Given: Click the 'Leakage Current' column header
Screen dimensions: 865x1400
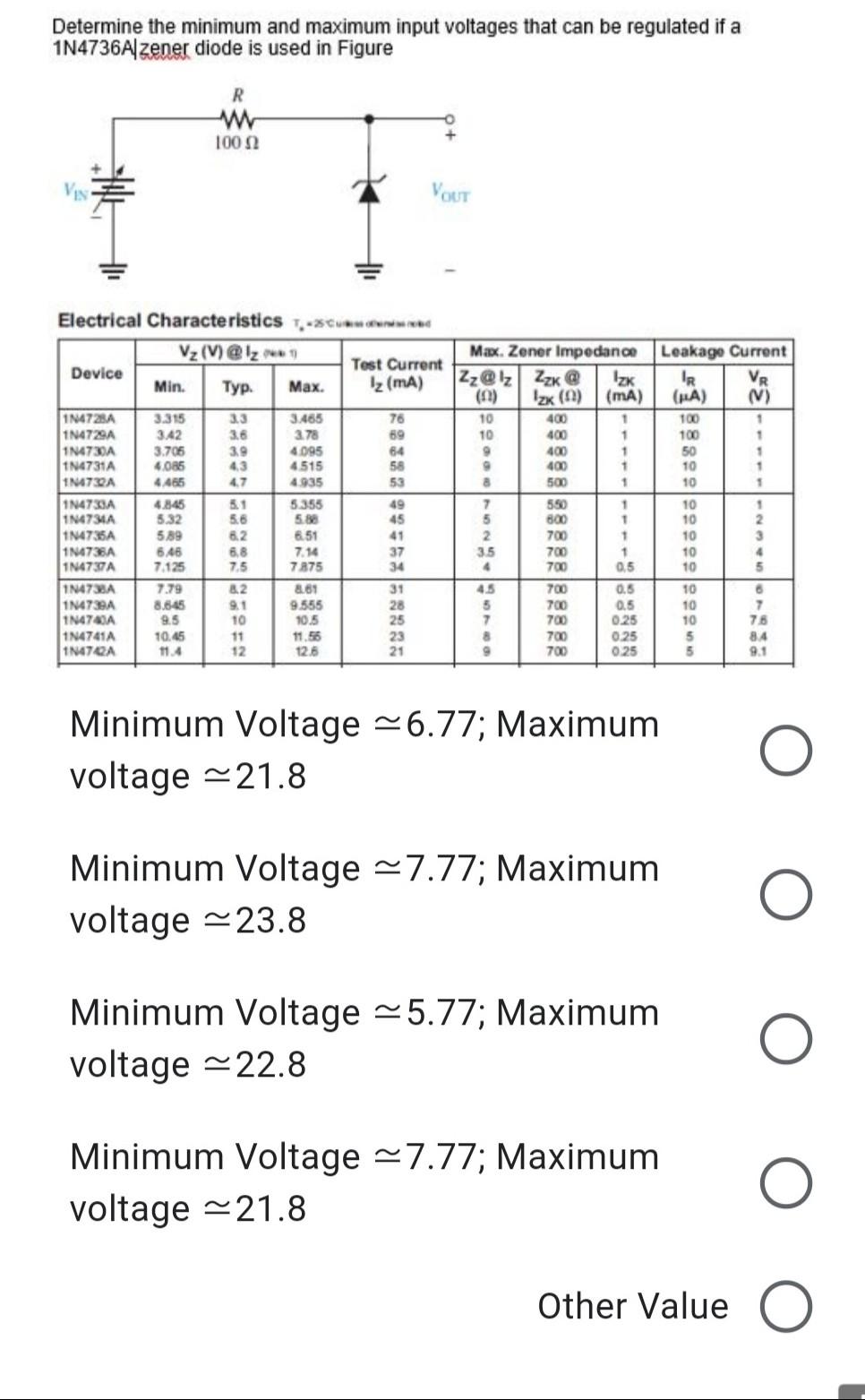Looking at the screenshot, I should (722, 351).
